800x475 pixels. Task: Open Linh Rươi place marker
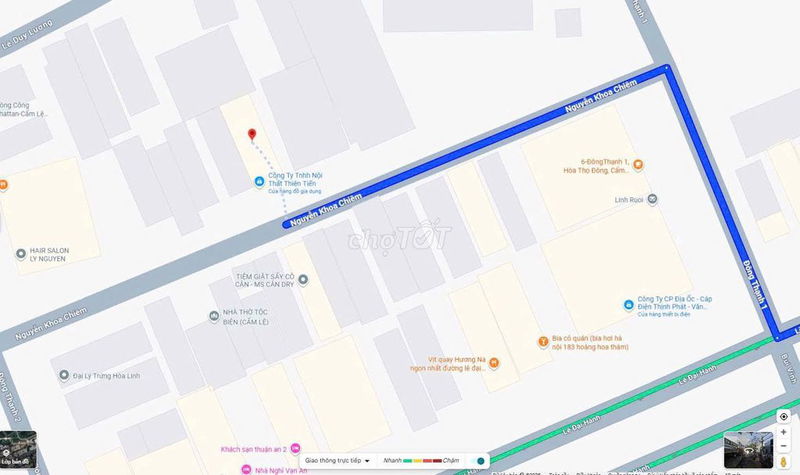point(652,199)
